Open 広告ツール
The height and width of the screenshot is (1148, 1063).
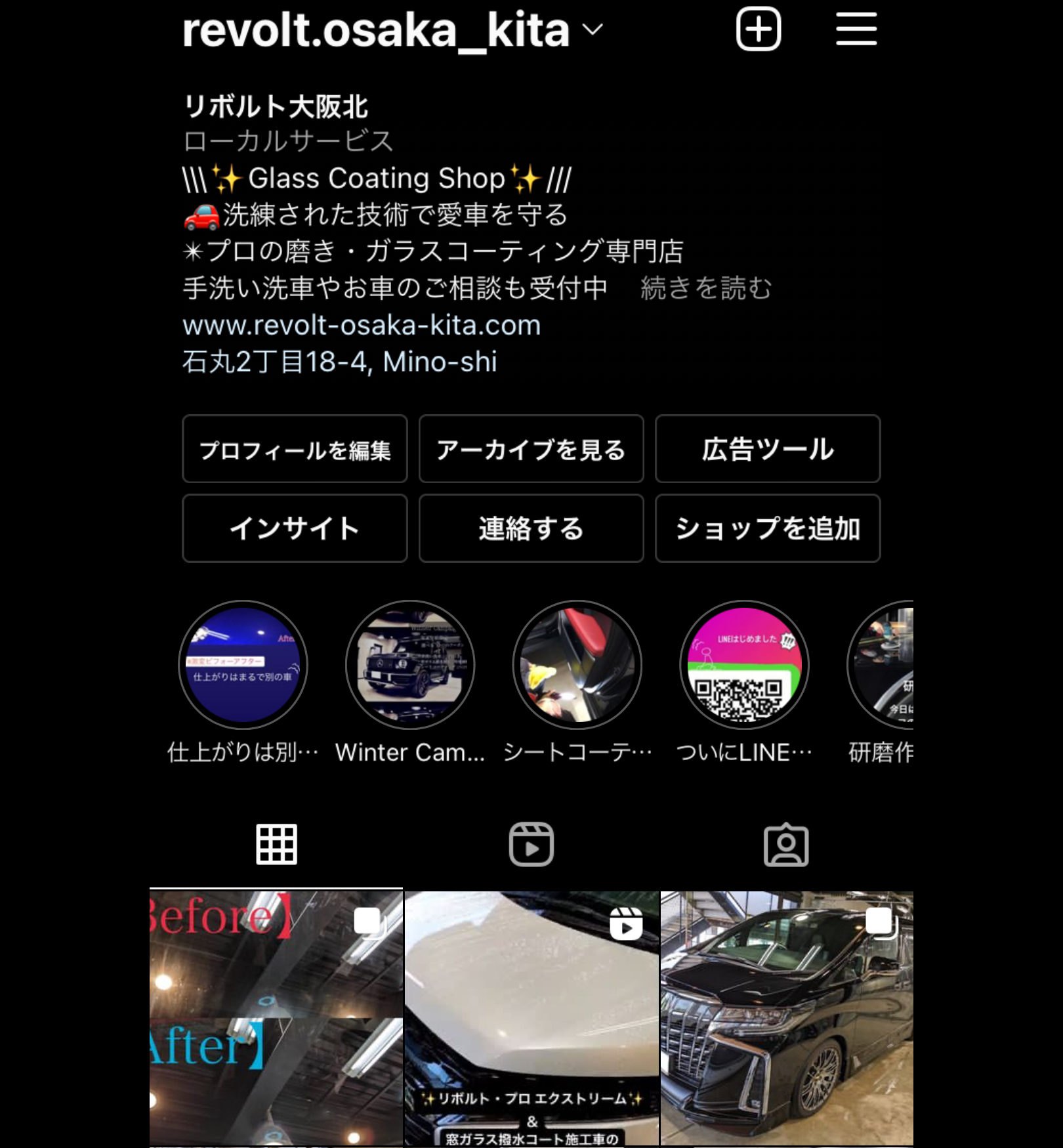coord(767,450)
